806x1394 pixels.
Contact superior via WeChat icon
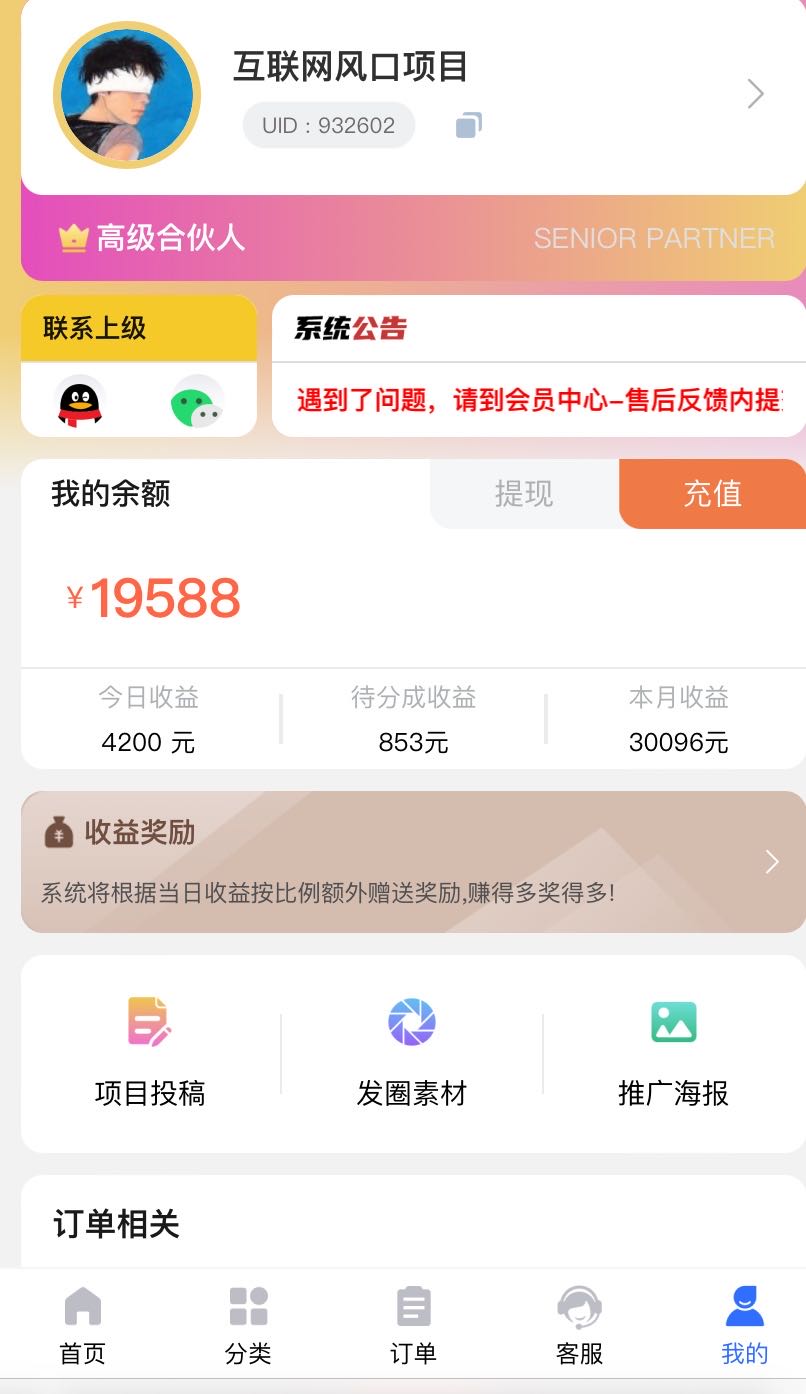196,402
